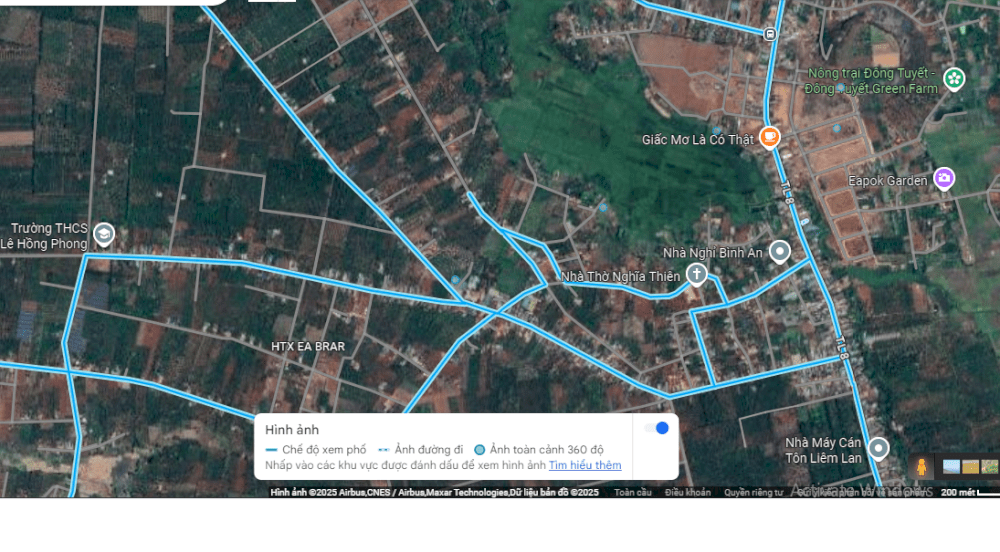Tap the Nhà Nghỉ Bình An marker
The width and height of the screenshot is (1000, 552).
point(780,252)
